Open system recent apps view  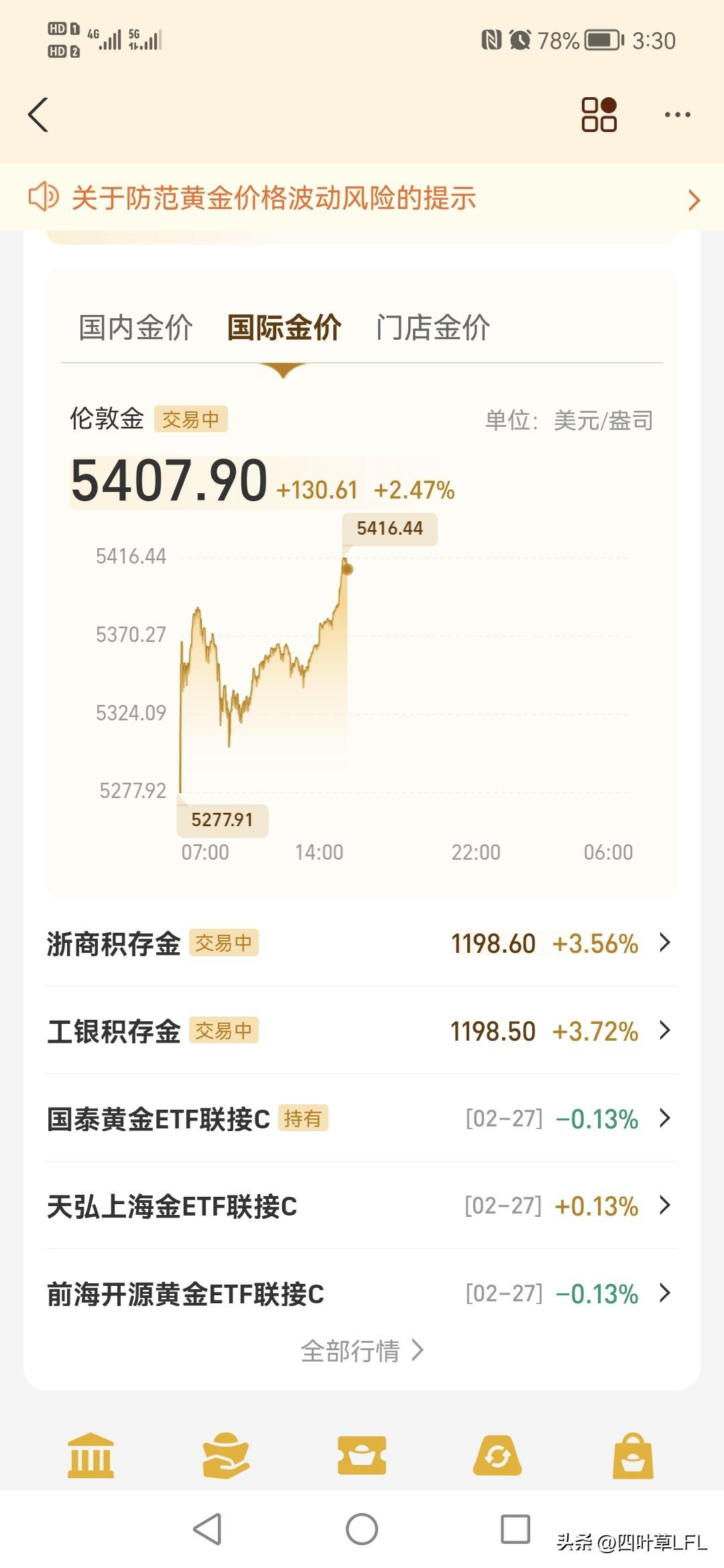[516, 1529]
